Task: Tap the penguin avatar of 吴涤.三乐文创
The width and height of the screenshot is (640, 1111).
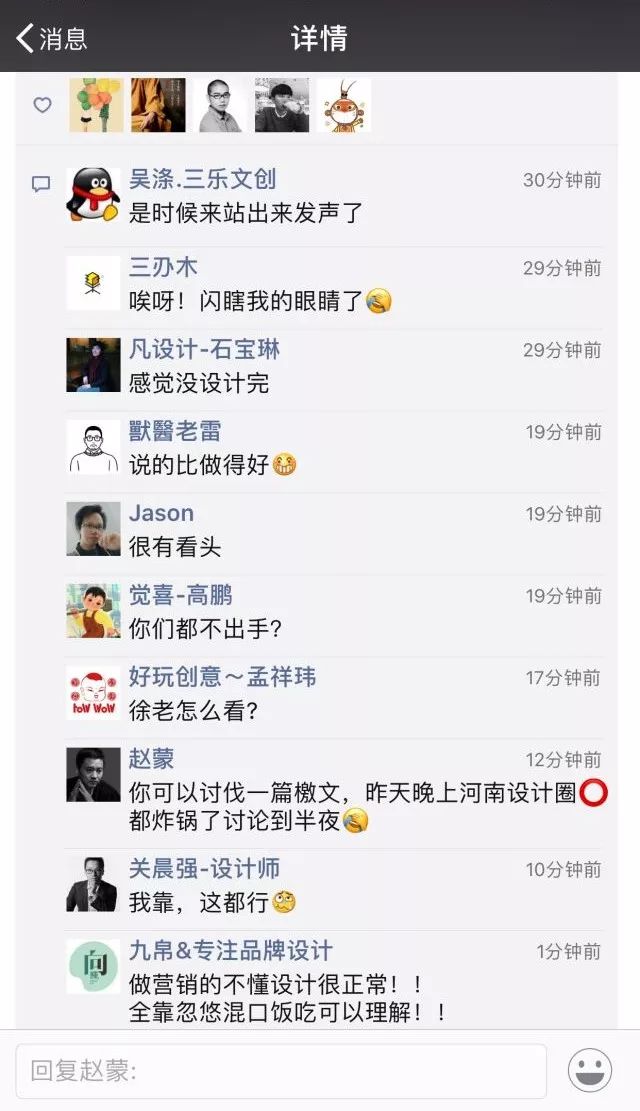Action: pyautogui.click(x=93, y=194)
